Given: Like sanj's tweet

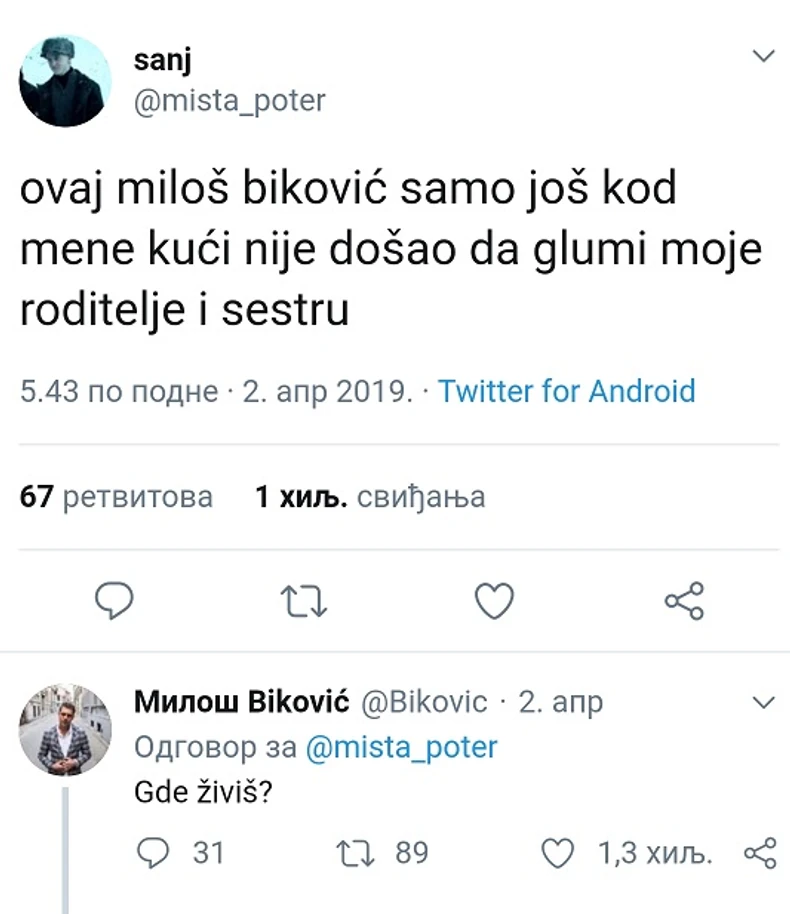Looking at the screenshot, I should click(x=492, y=600).
